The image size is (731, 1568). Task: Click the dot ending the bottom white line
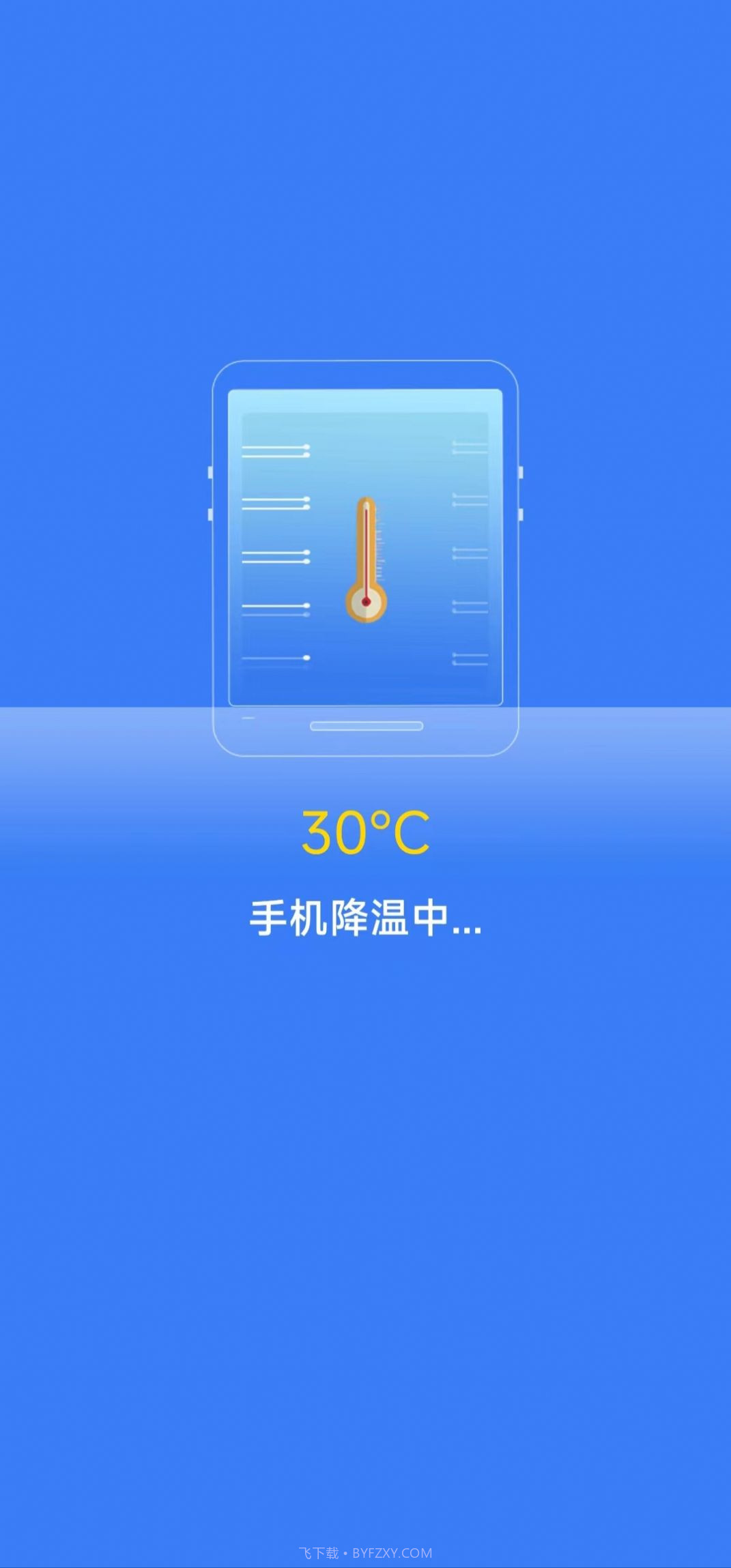tap(307, 657)
